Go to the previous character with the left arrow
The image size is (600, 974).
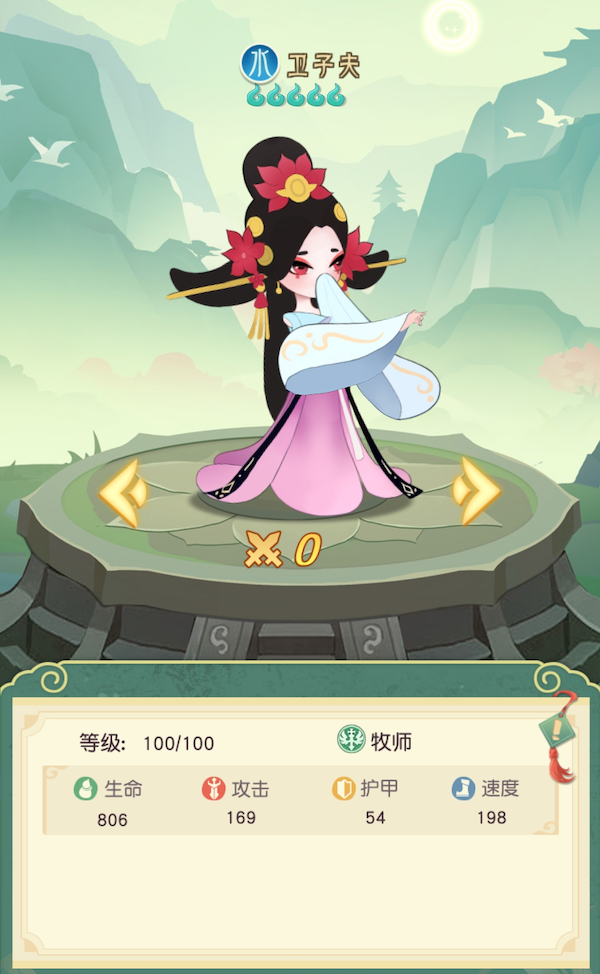124,494
